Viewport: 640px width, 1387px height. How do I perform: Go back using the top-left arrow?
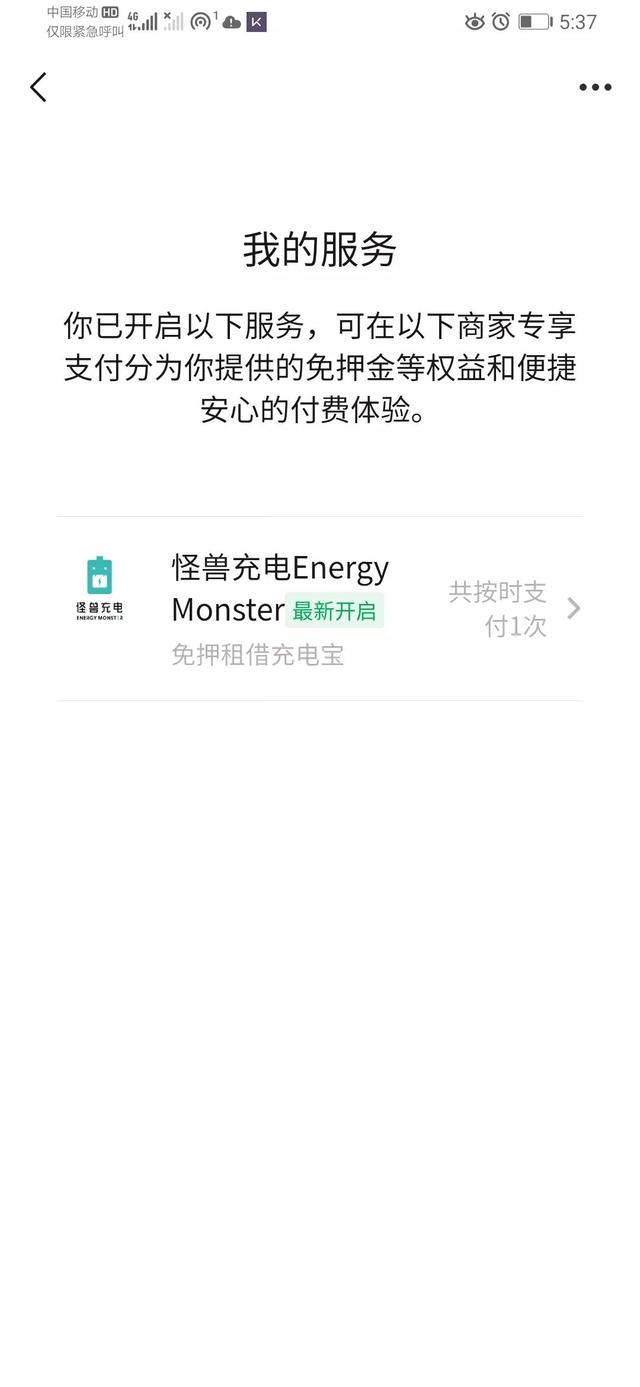click(38, 88)
